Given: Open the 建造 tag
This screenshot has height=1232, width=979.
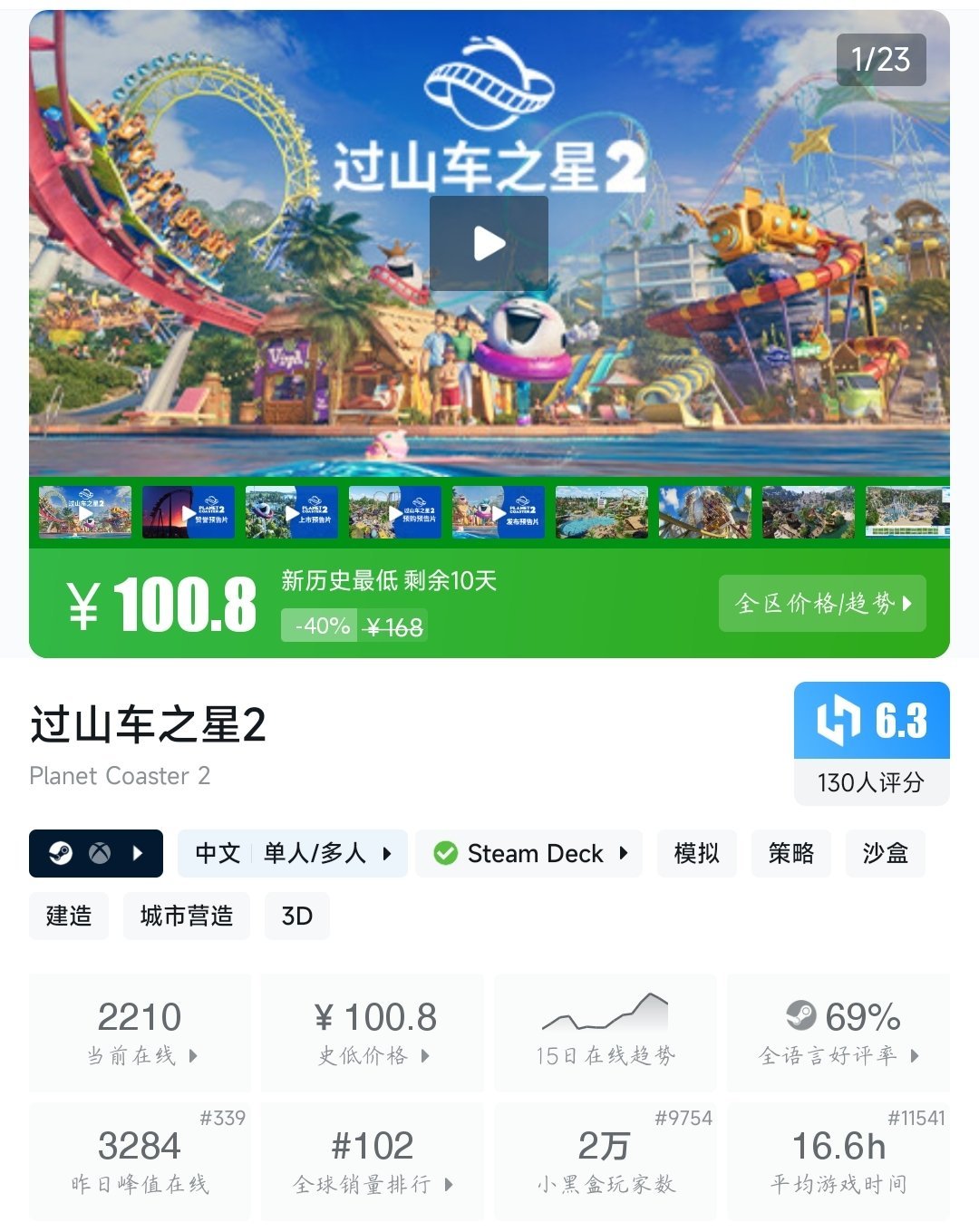Looking at the screenshot, I should tap(69, 916).
